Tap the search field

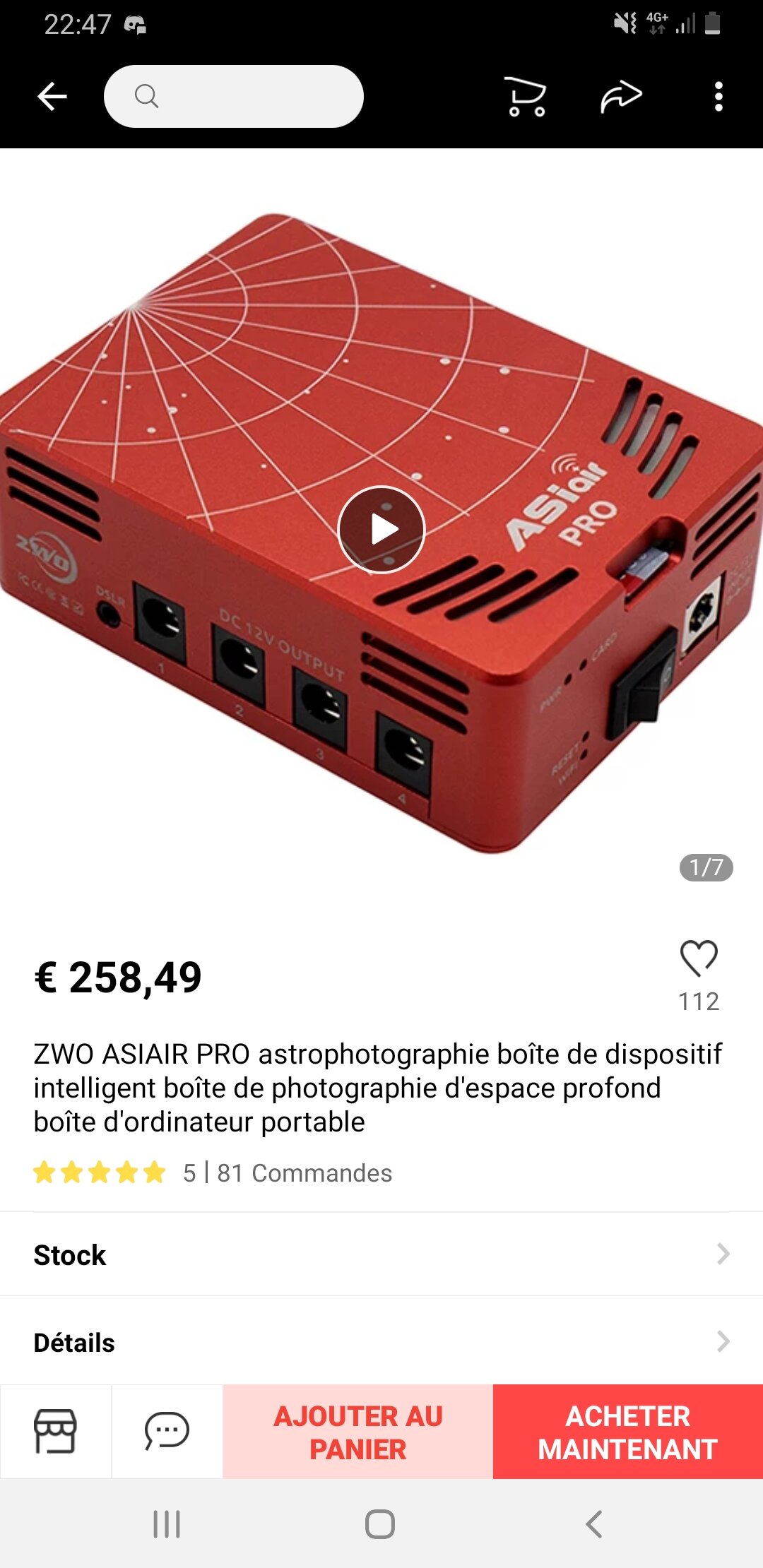pyautogui.click(x=233, y=97)
